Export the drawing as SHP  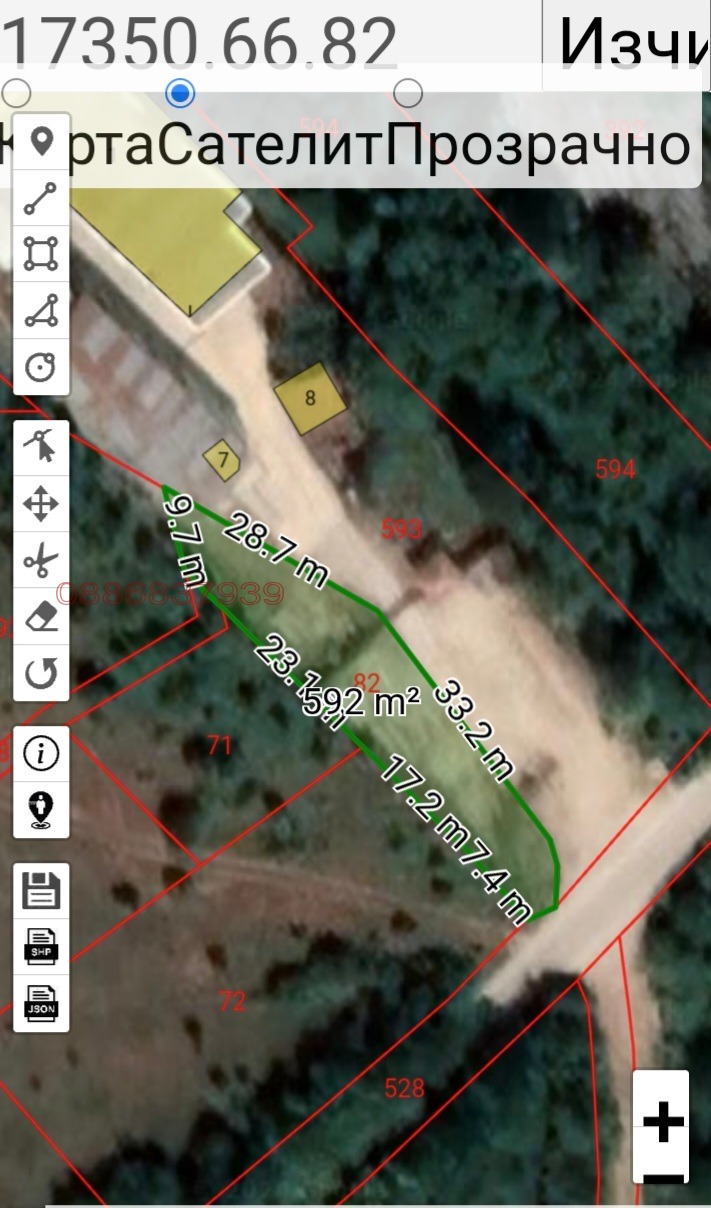point(41,946)
